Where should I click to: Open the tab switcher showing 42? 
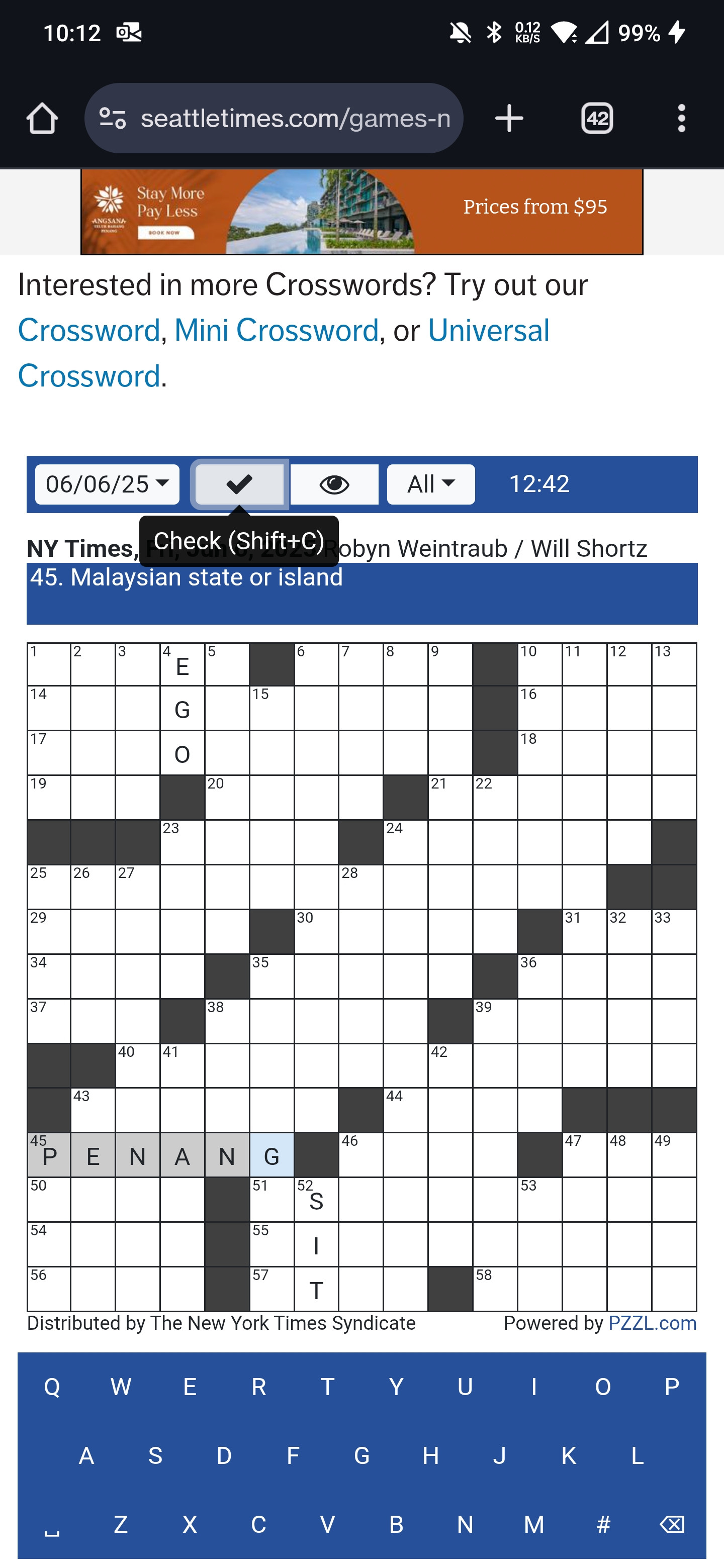click(597, 118)
